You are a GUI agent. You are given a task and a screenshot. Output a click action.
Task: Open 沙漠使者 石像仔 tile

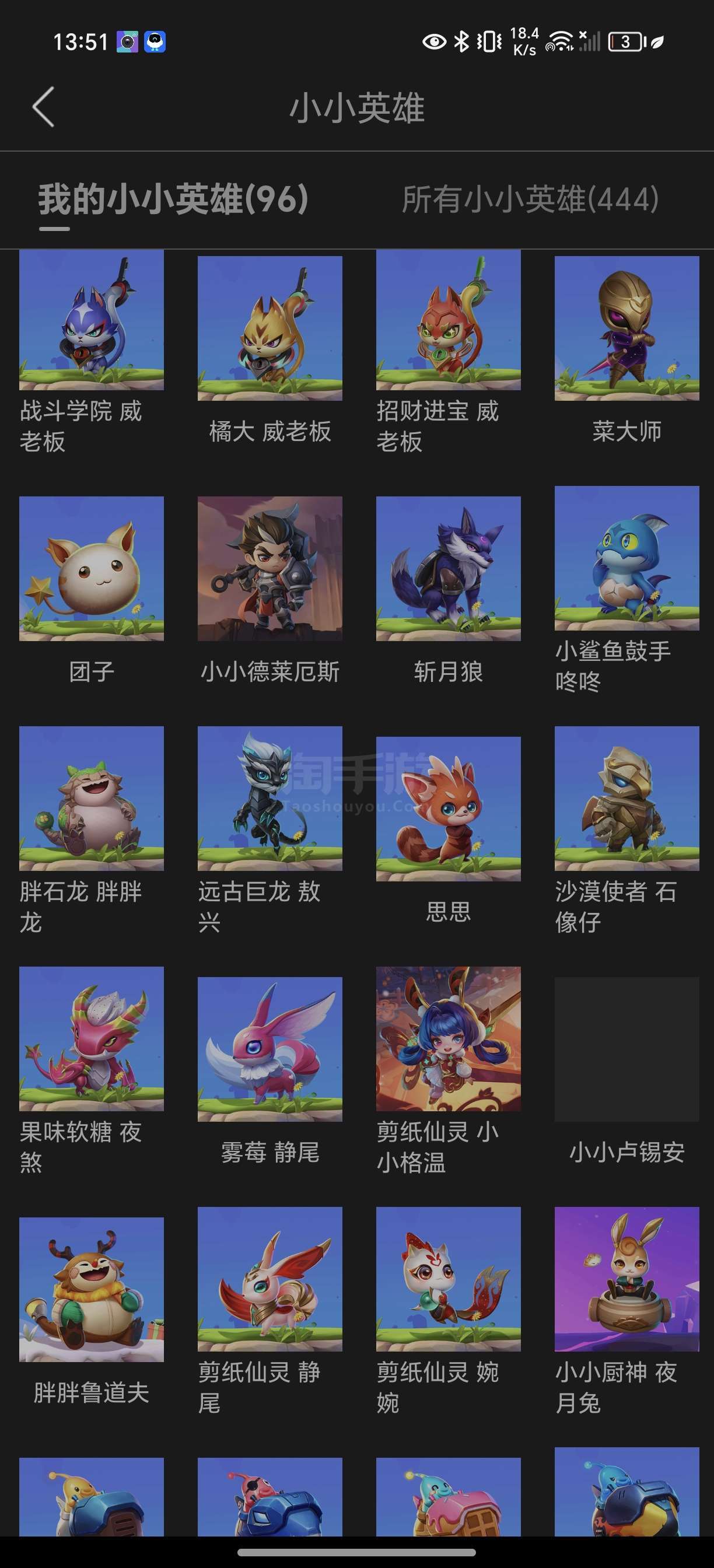(626, 831)
